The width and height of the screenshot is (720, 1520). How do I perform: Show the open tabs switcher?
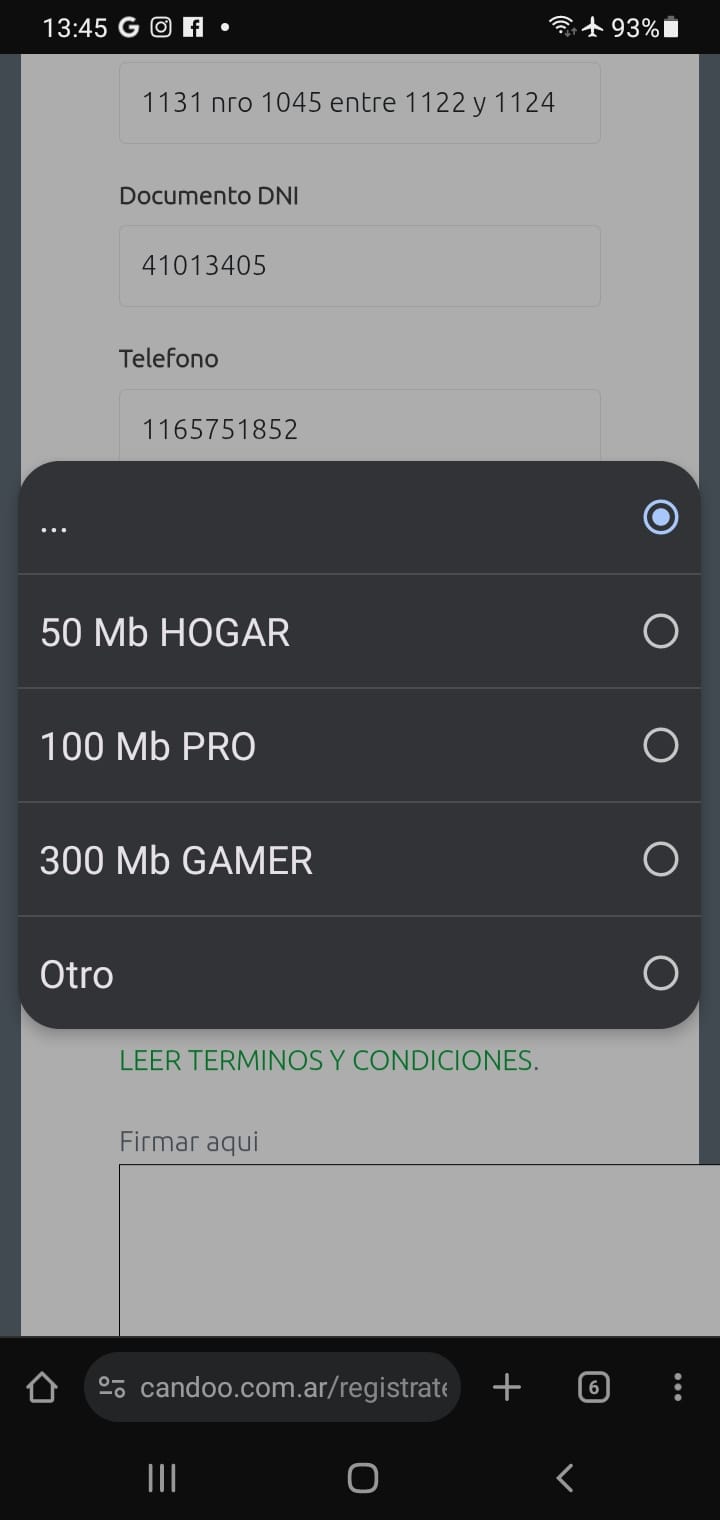click(x=594, y=1387)
